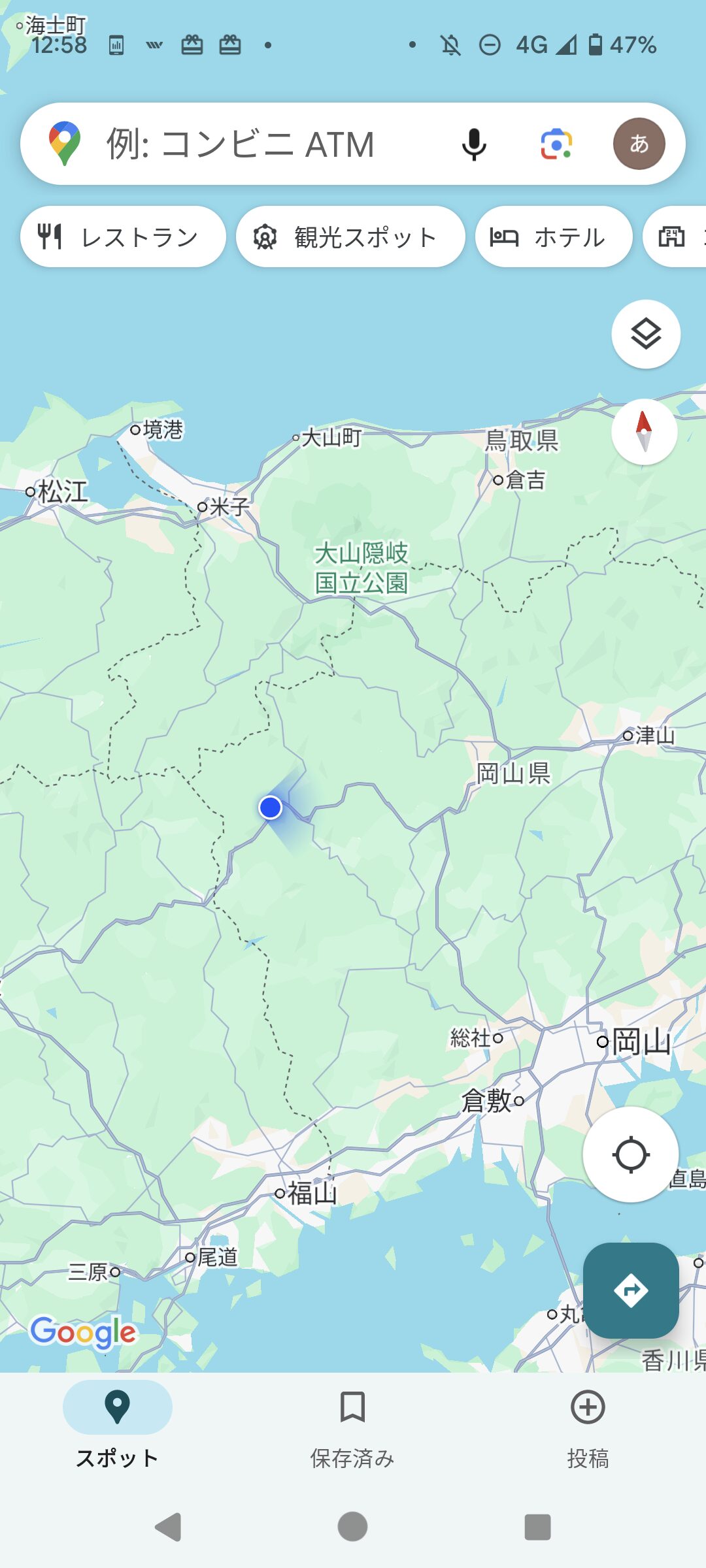Start voice search with the microphone
This screenshot has width=706, height=1568.
474,144
